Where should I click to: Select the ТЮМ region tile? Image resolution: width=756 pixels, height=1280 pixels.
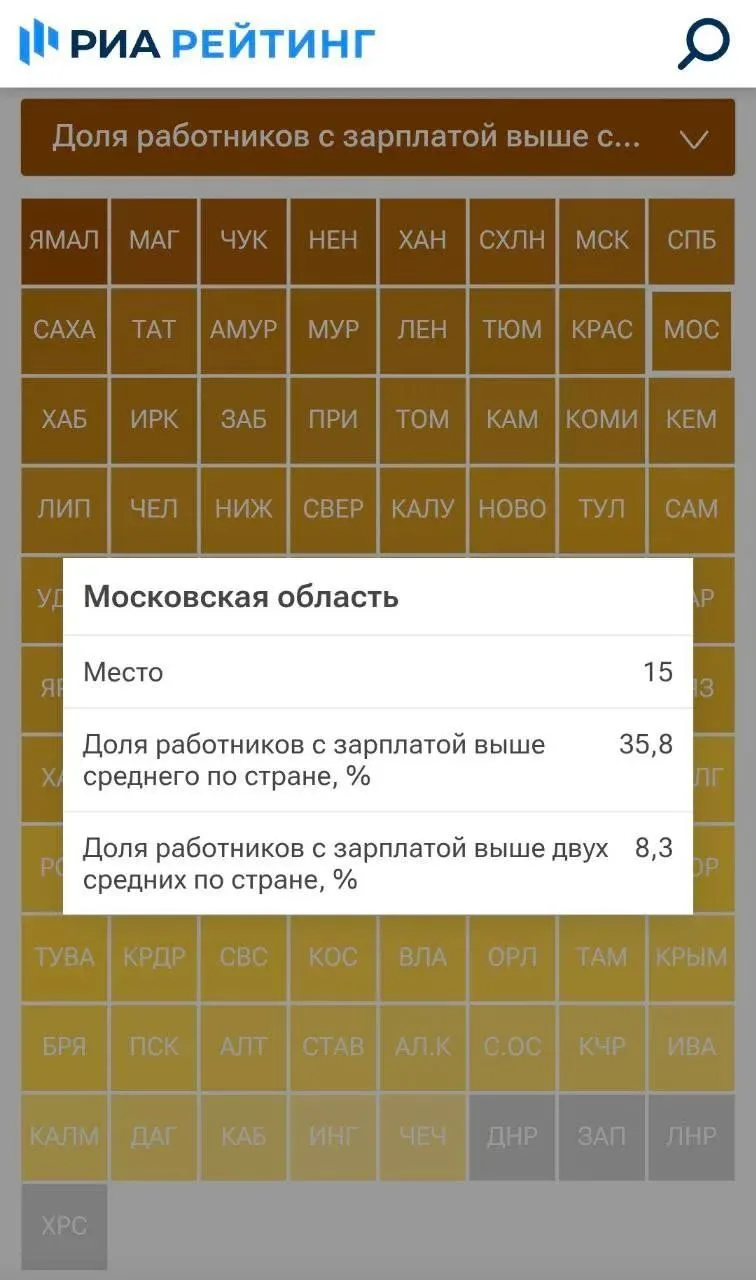click(512, 330)
